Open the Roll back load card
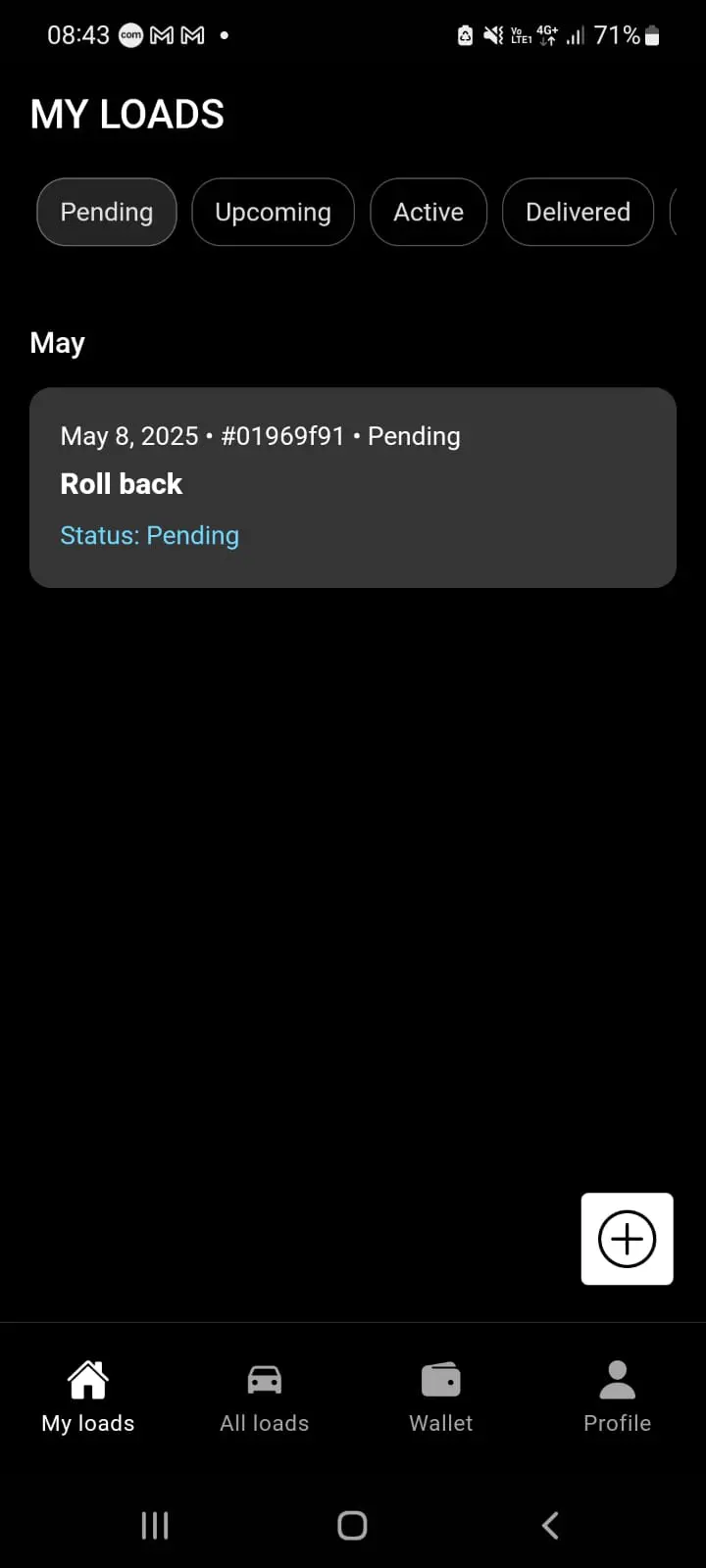The height and width of the screenshot is (1568, 706). point(353,487)
